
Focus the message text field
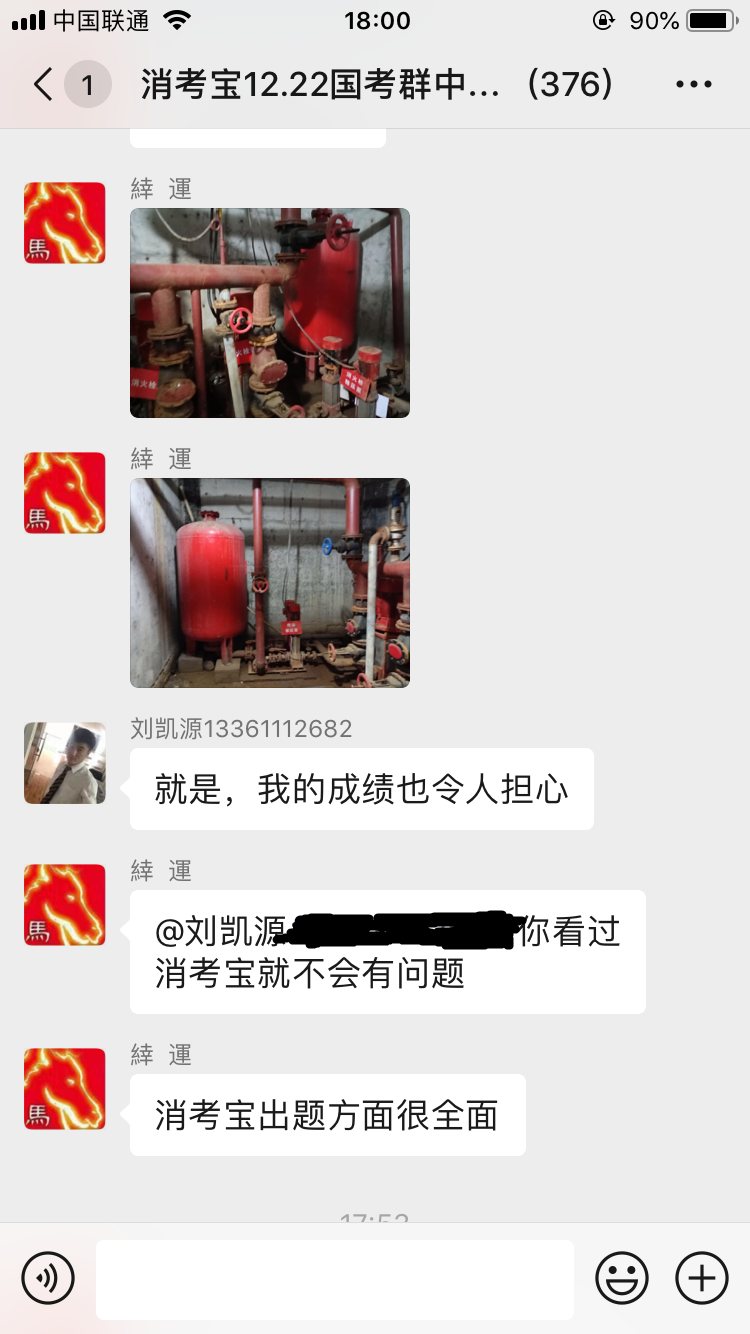tap(335, 1279)
